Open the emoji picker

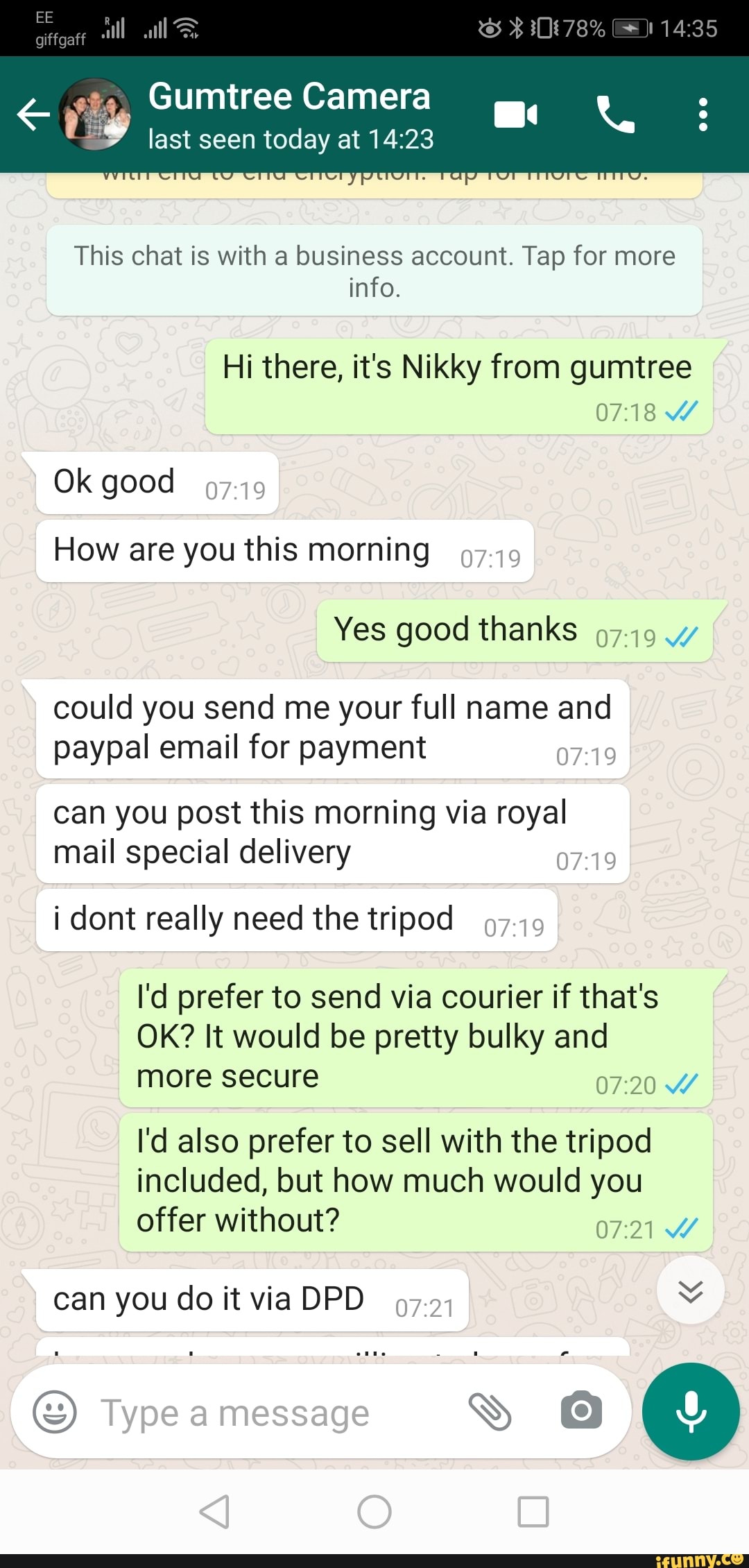pyautogui.click(x=55, y=1412)
